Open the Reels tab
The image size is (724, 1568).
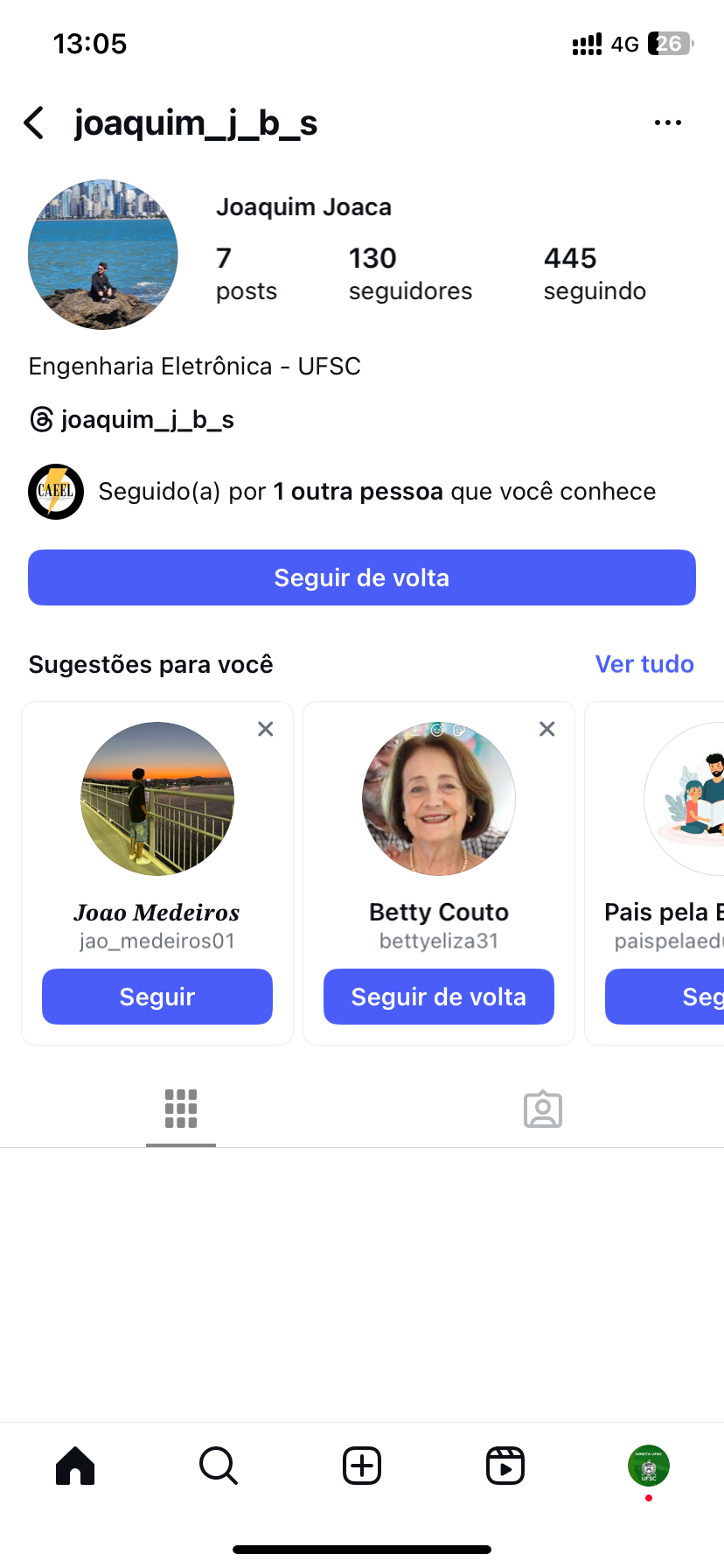coord(505,1466)
